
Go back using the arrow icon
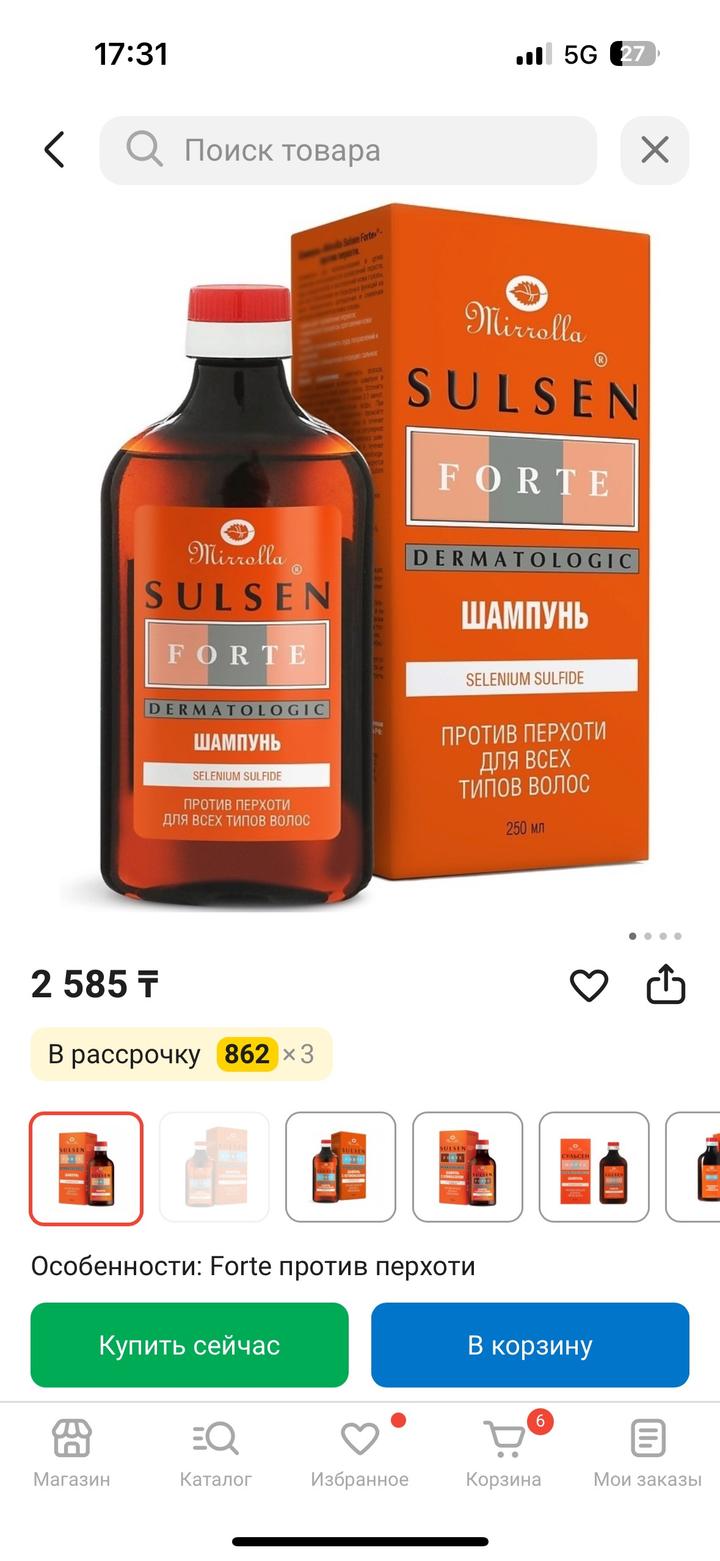click(55, 150)
